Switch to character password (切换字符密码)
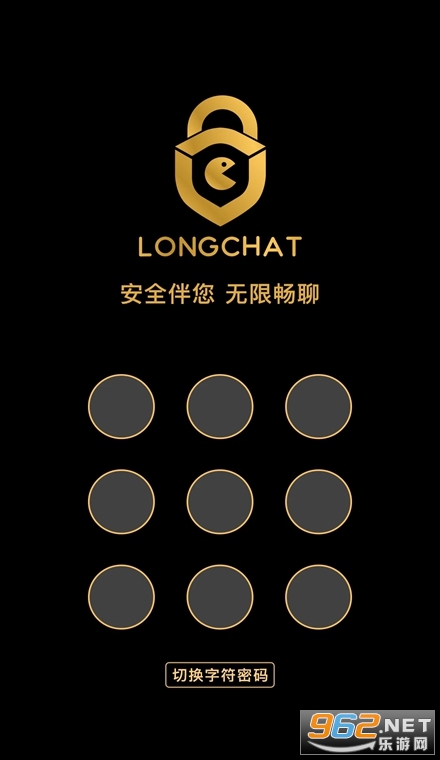Image resolution: width=440 pixels, height=760 pixels. pos(220,675)
